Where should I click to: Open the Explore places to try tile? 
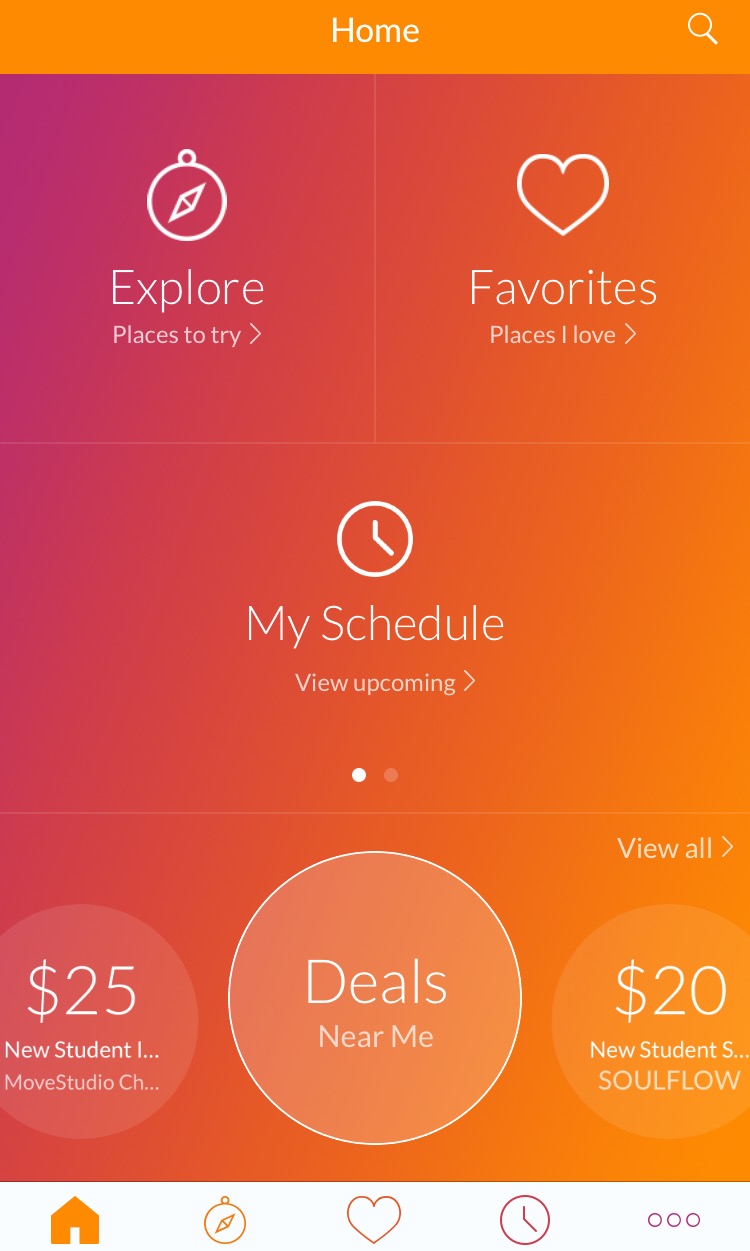187,258
